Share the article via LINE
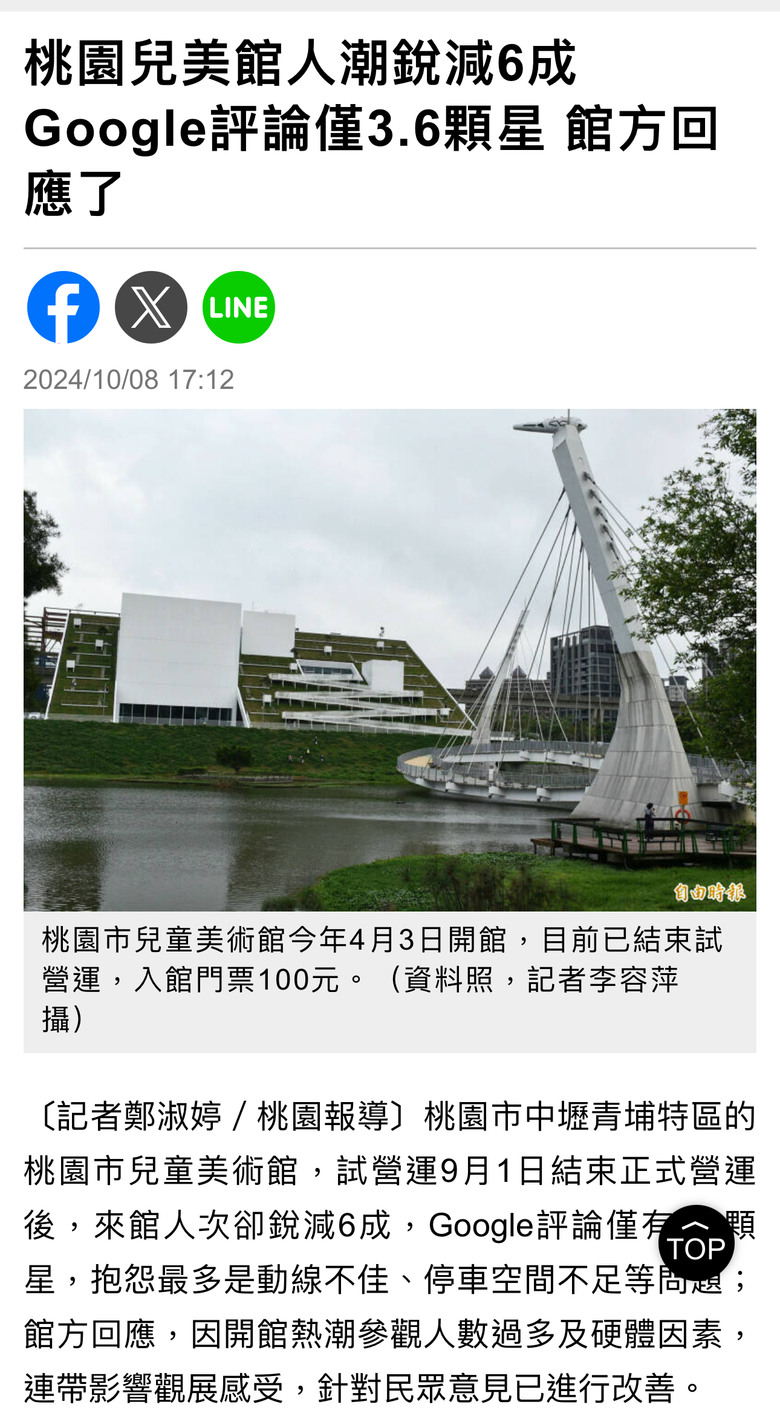 239,307
